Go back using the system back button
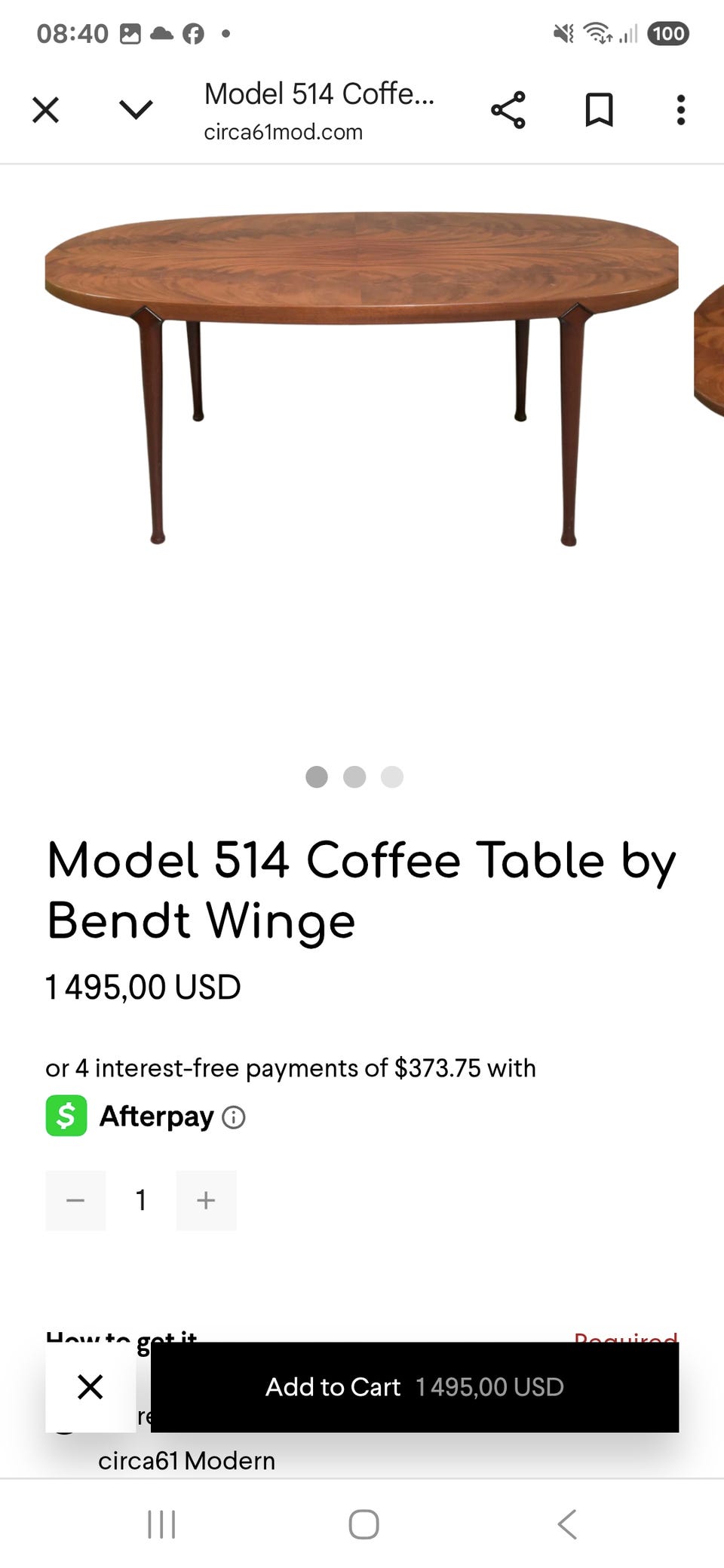This screenshot has height=1568, width=724. 567,1524
